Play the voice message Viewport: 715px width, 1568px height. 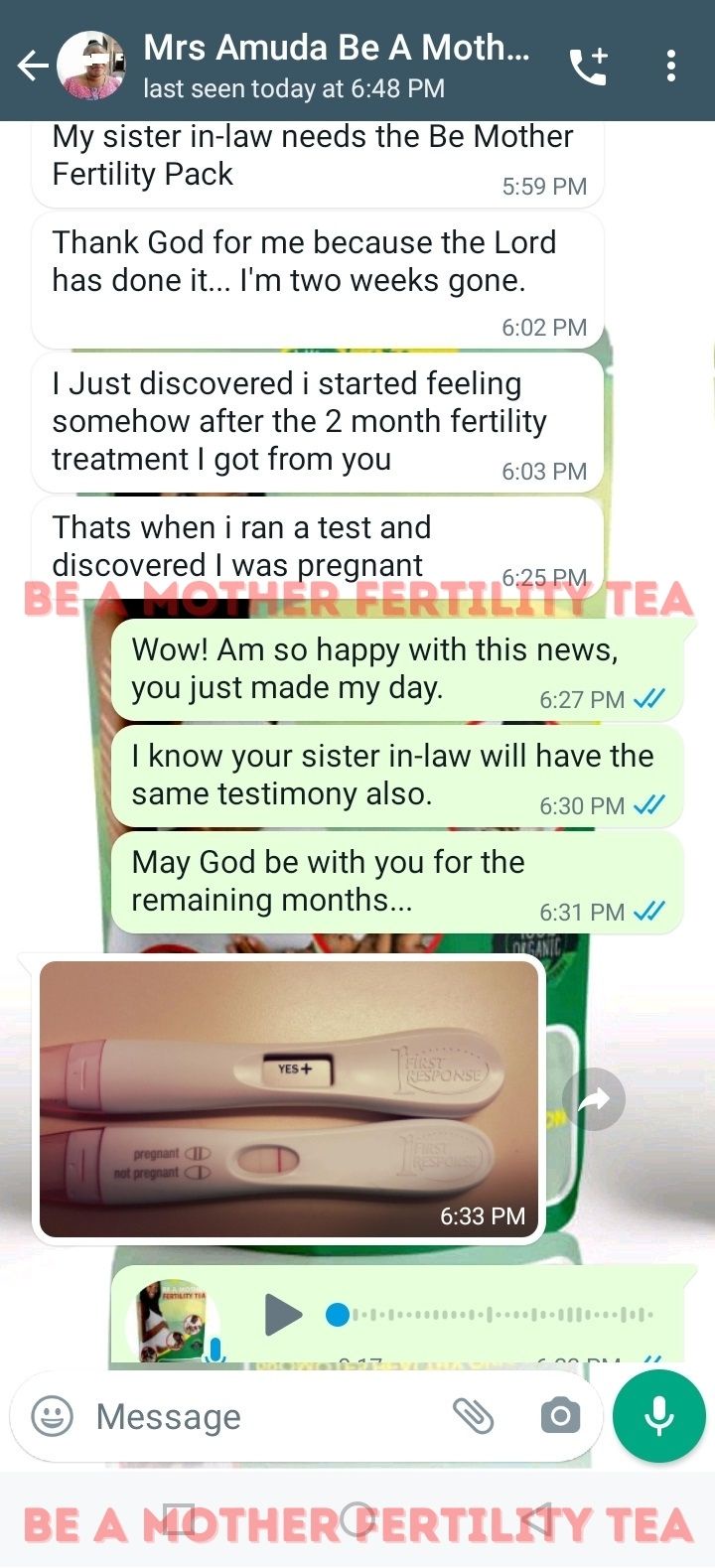pos(283,1315)
